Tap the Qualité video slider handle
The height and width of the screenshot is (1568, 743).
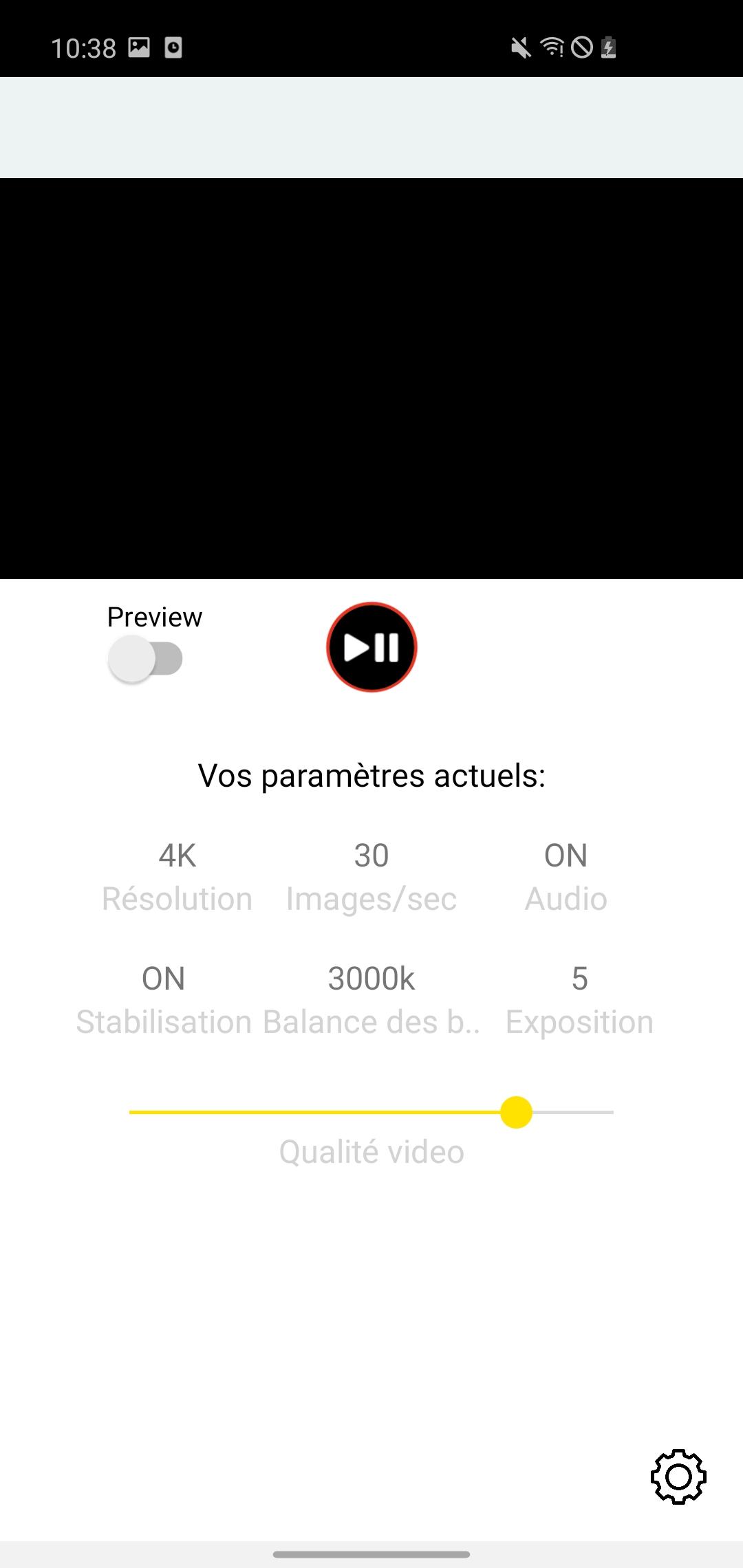pyautogui.click(x=516, y=1112)
